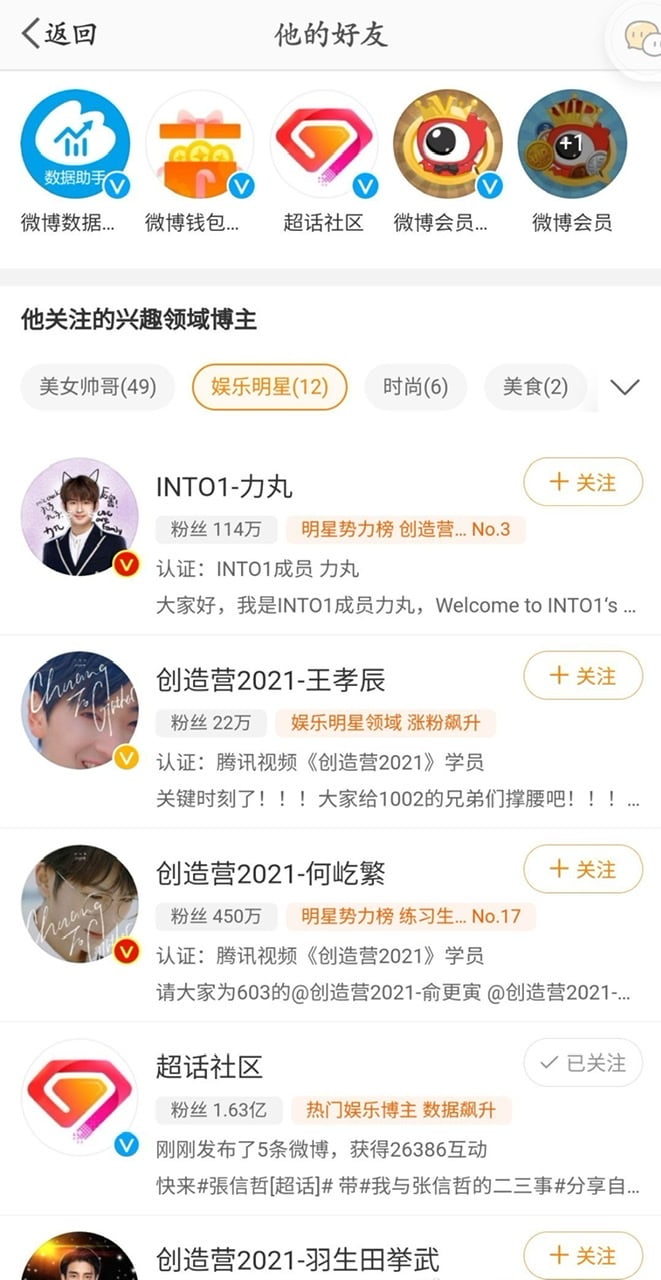Image resolution: width=661 pixels, height=1280 pixels.
Task: Follow INTO1-力丸
Action: pyautogui.click(x=583, y=483)
